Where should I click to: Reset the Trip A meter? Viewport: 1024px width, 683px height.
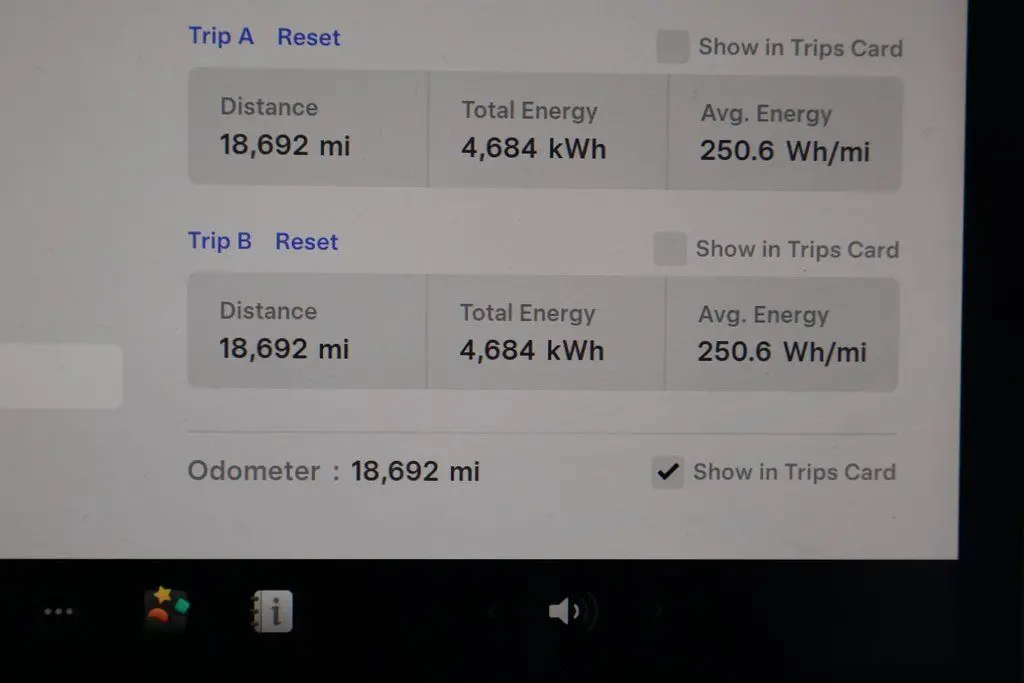click(x=308, y=38)
